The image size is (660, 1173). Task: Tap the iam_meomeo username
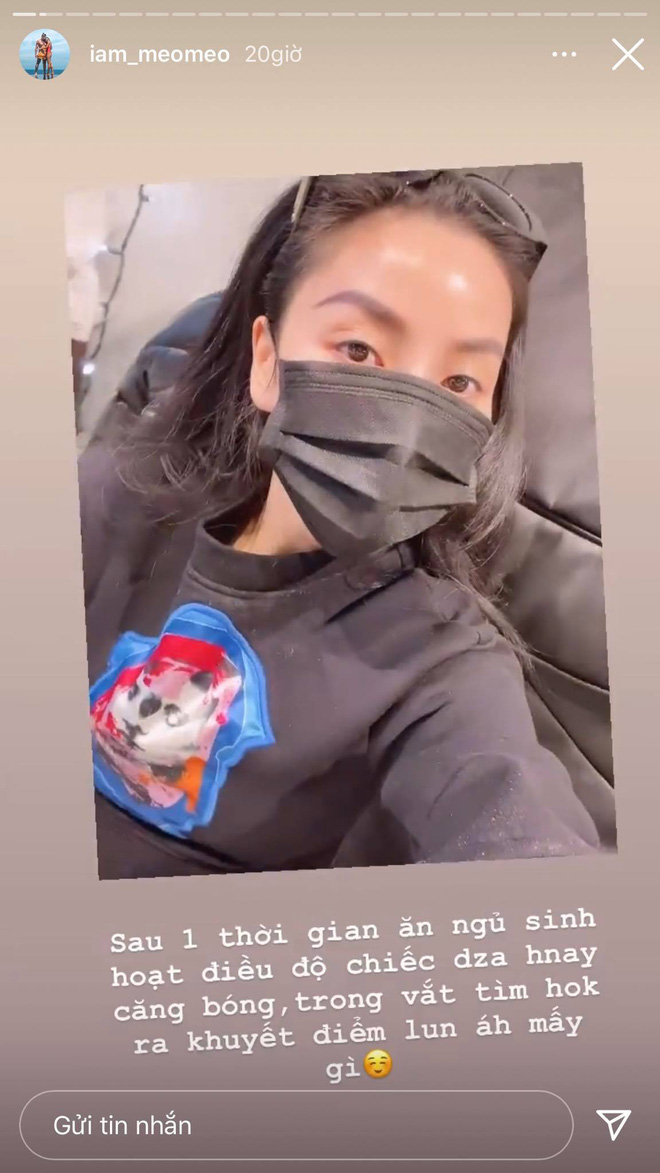click(x=159, y=54)
